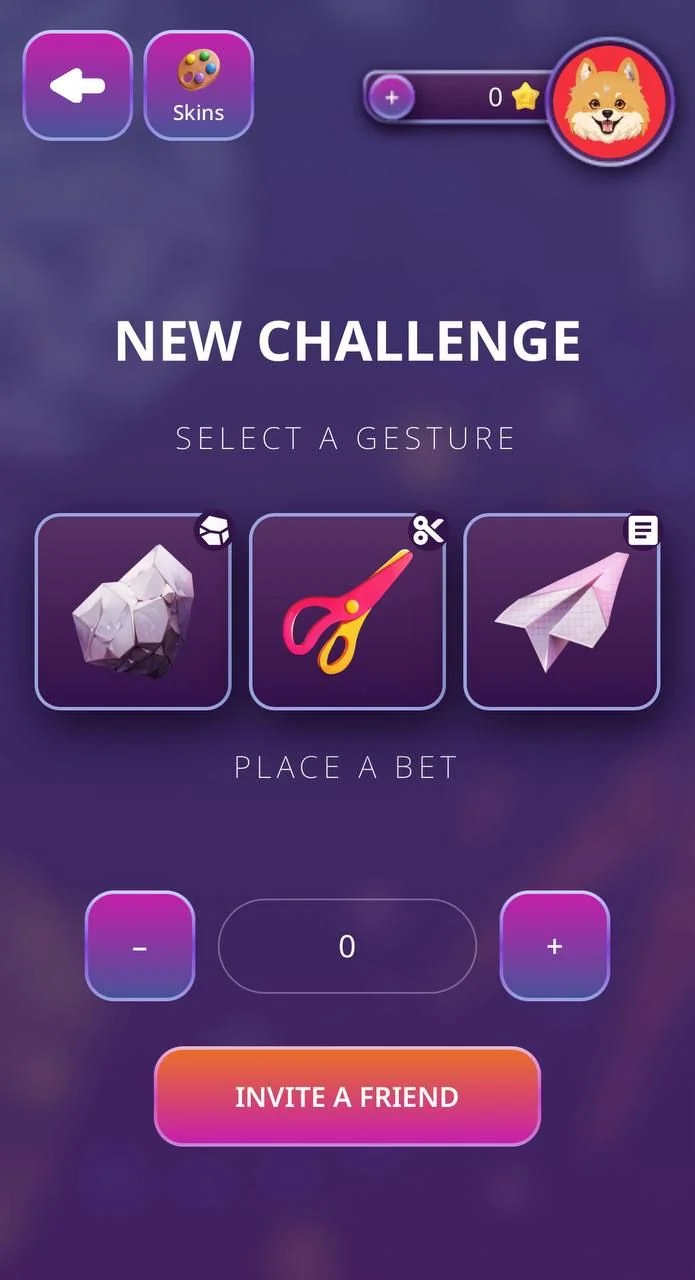Pick the paper plane gesture

[562, 612]
